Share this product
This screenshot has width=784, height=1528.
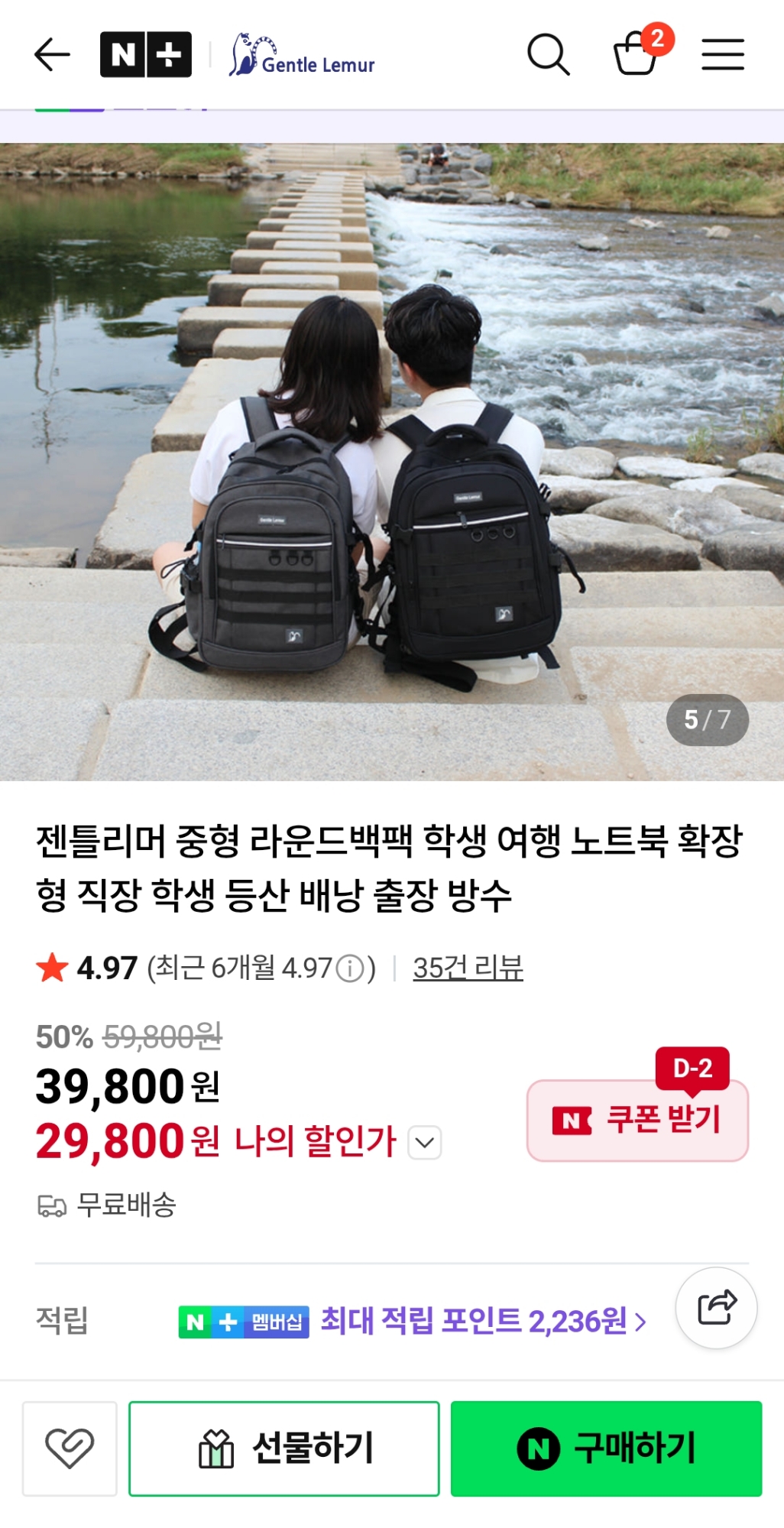pyautogui.click(x=716, y=1308)
